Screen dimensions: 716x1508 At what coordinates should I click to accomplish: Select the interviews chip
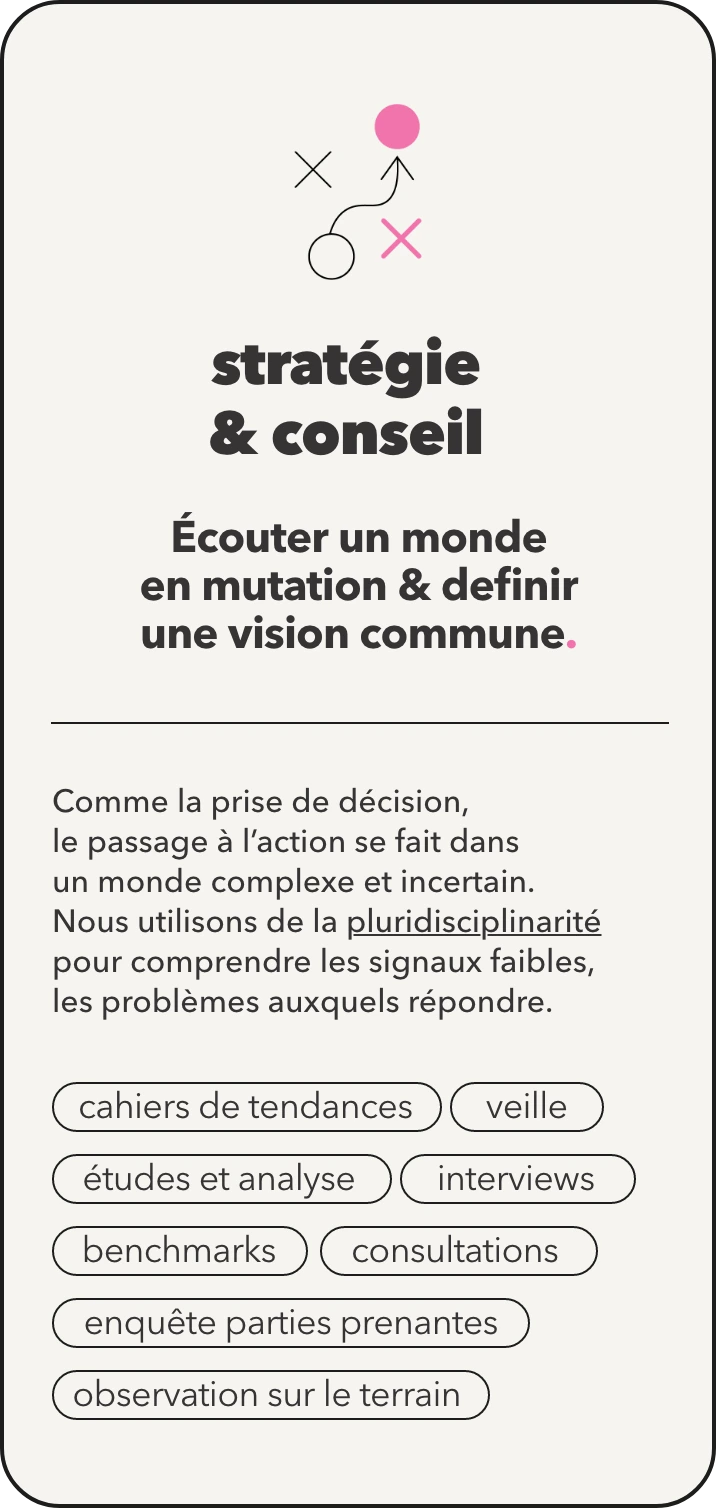(517, 1179)
